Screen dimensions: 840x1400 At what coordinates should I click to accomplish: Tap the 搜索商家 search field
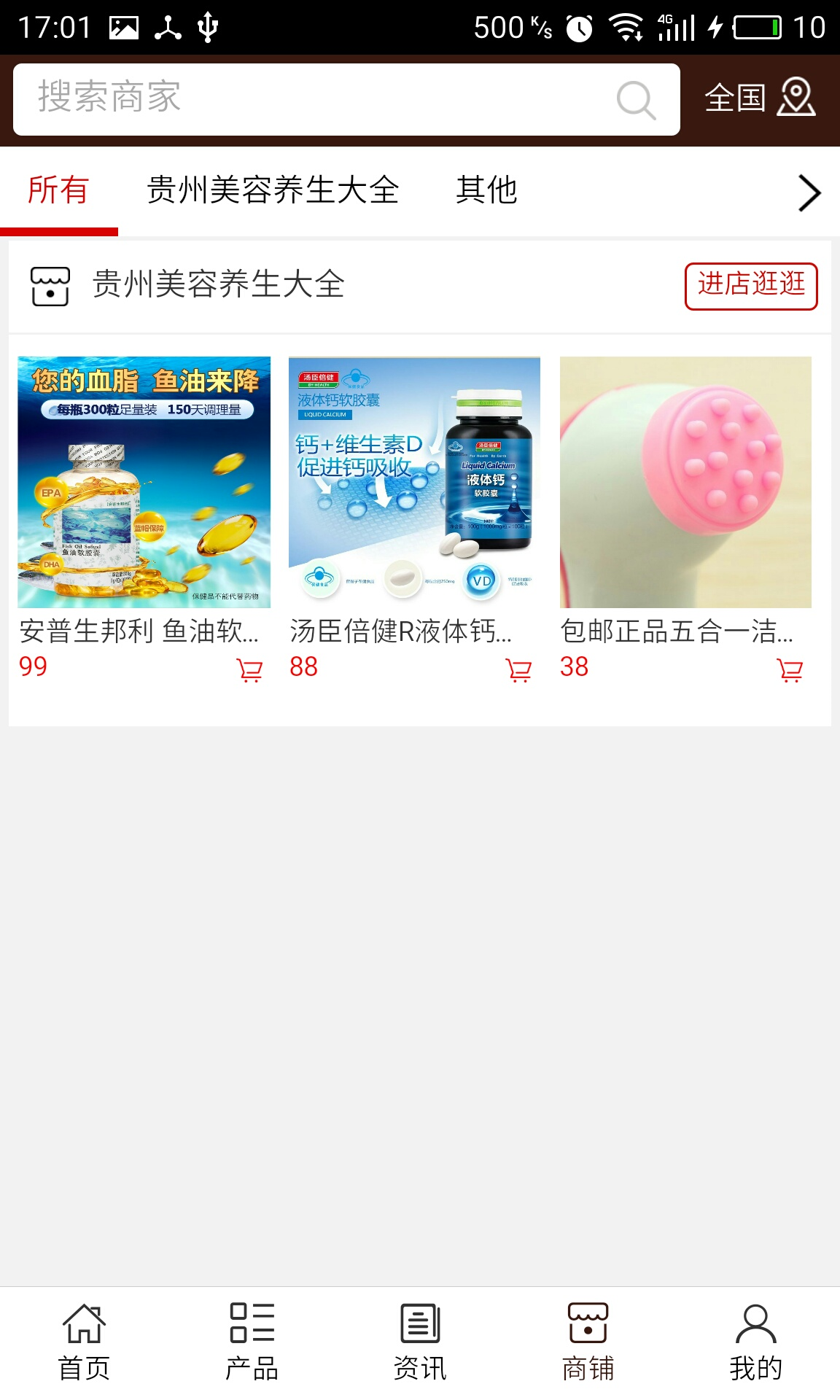pos(306,99)
